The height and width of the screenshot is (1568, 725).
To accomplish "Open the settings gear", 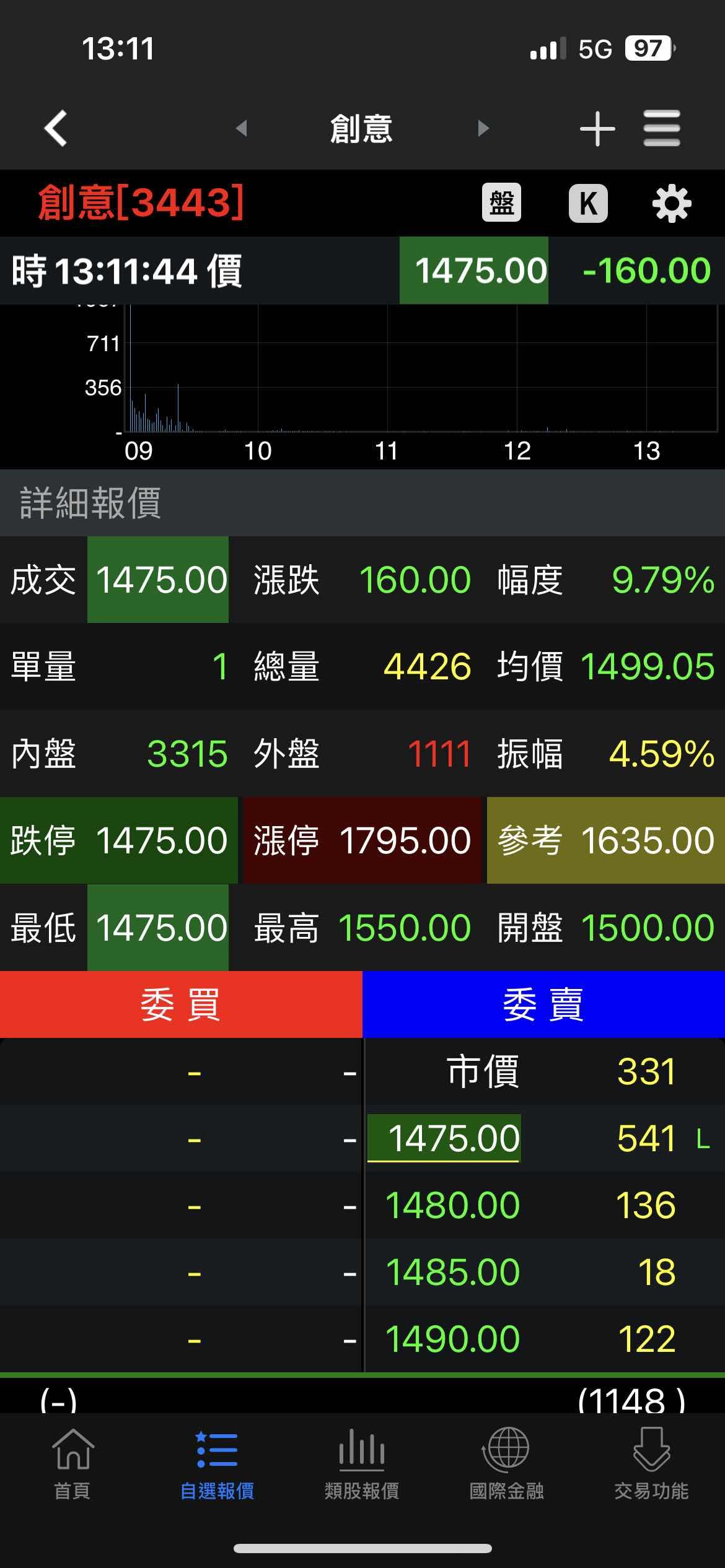I will point(672,203).
